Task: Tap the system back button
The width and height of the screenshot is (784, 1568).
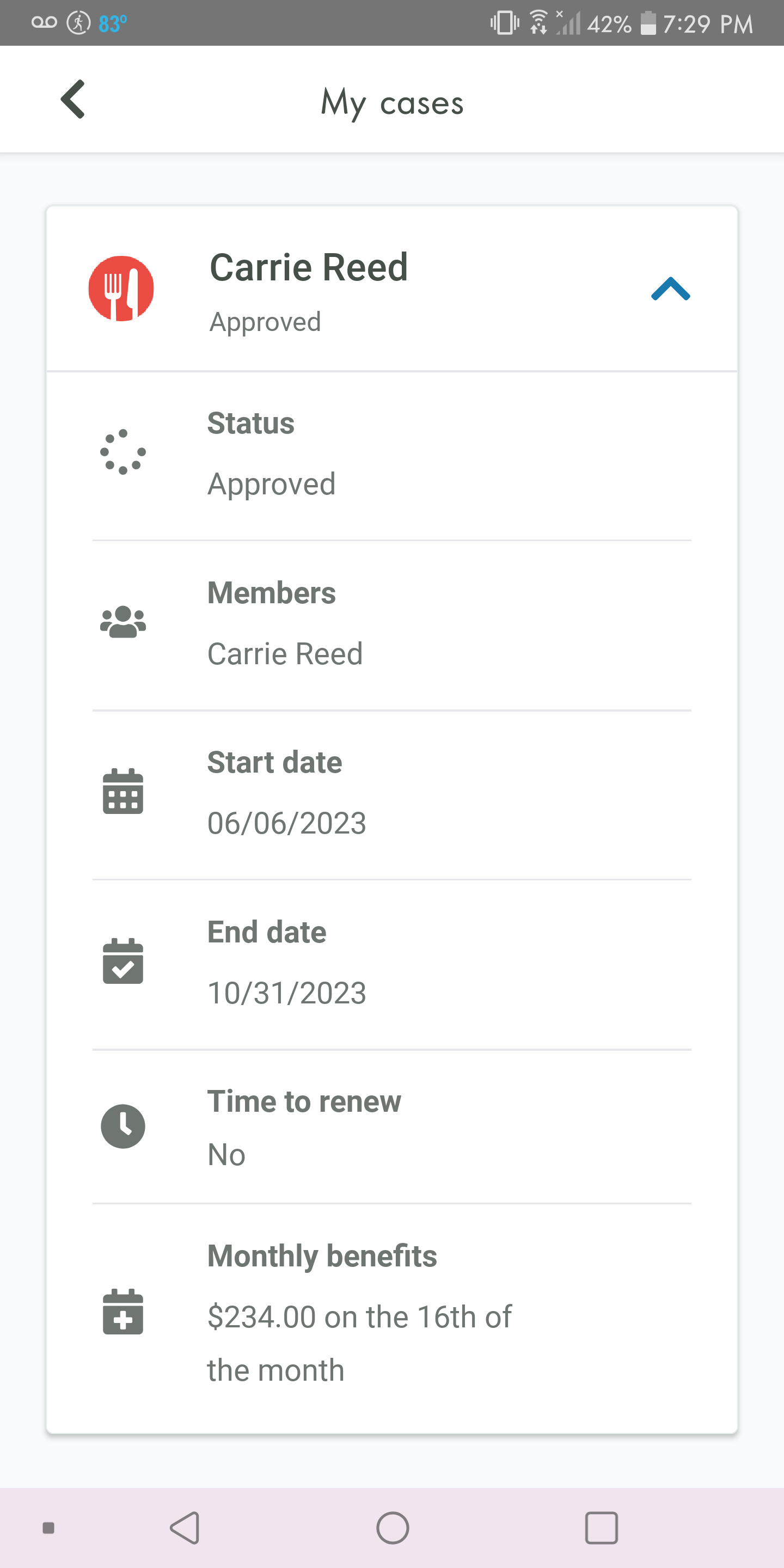Action: click(x=185, y=1528)
